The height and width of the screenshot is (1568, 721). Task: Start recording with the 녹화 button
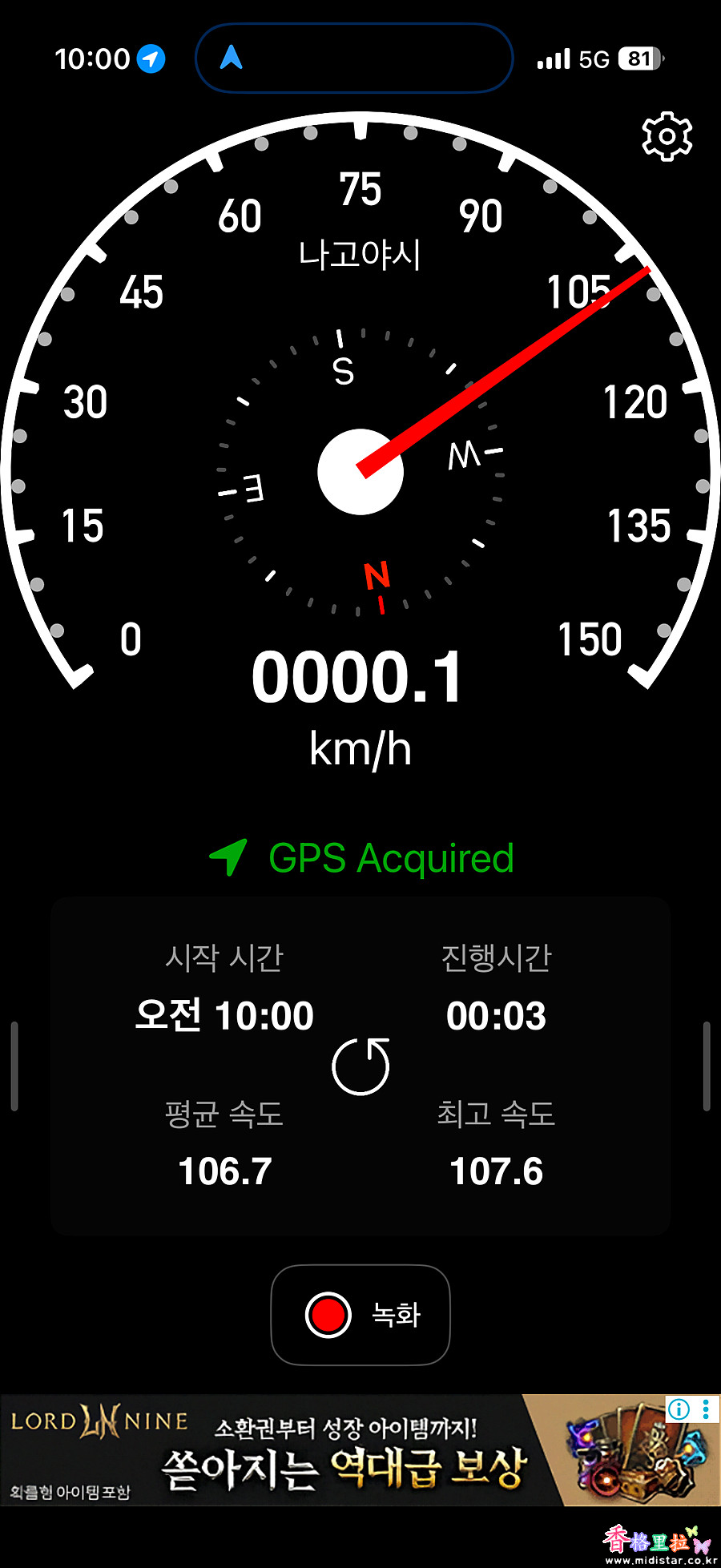point(360,1315)
